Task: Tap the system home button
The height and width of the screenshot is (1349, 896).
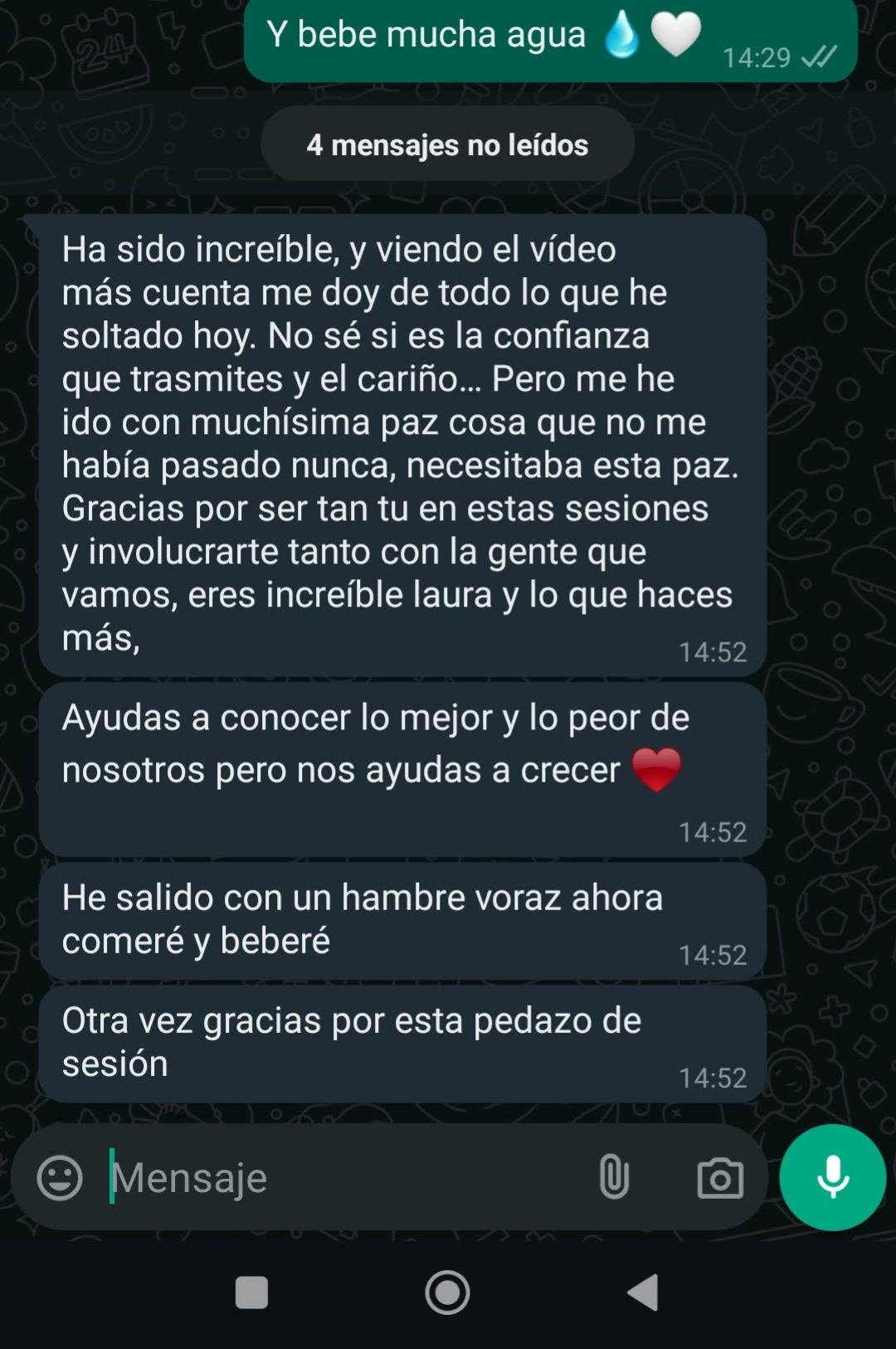Action: [x=447, y=1292]
